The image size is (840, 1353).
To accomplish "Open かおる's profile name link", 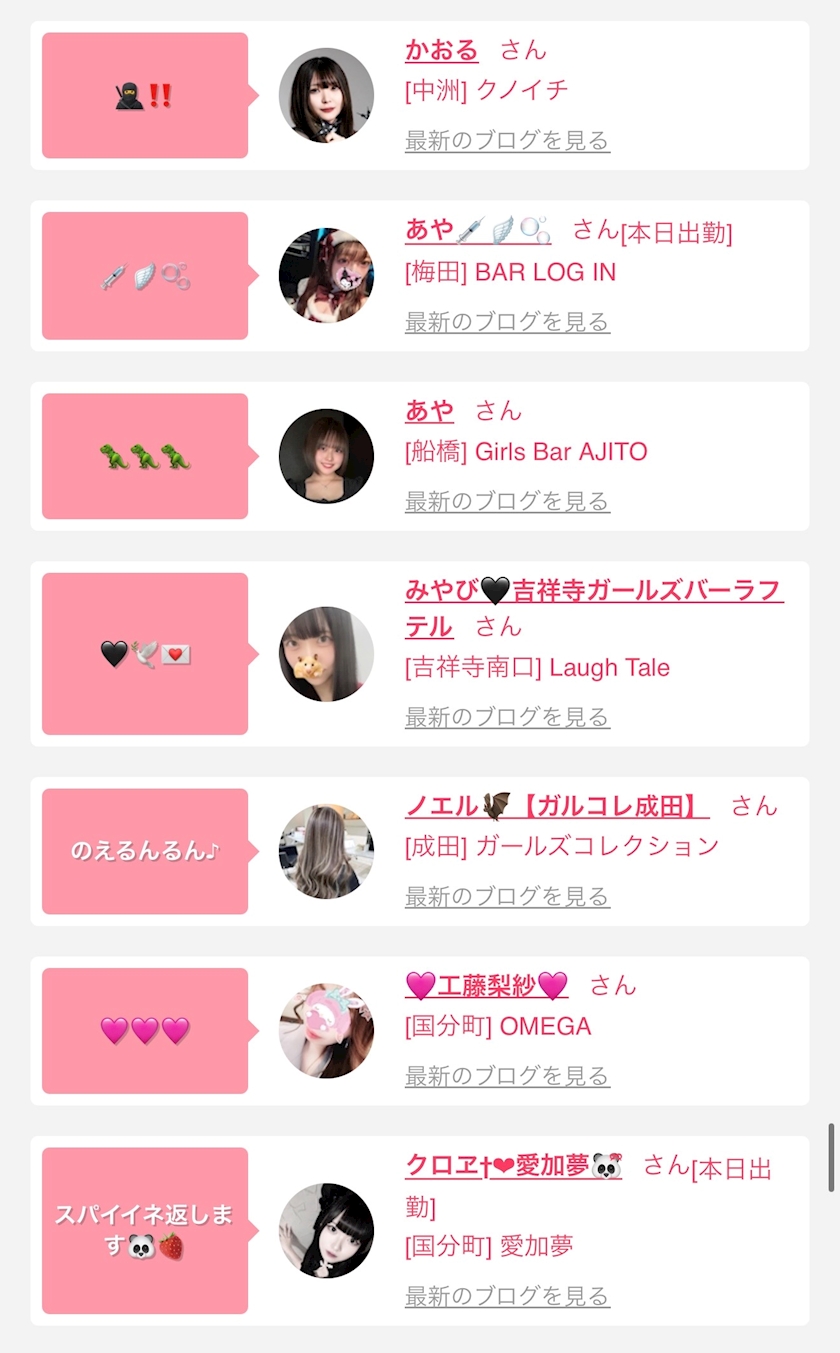I will click(441, 50).
